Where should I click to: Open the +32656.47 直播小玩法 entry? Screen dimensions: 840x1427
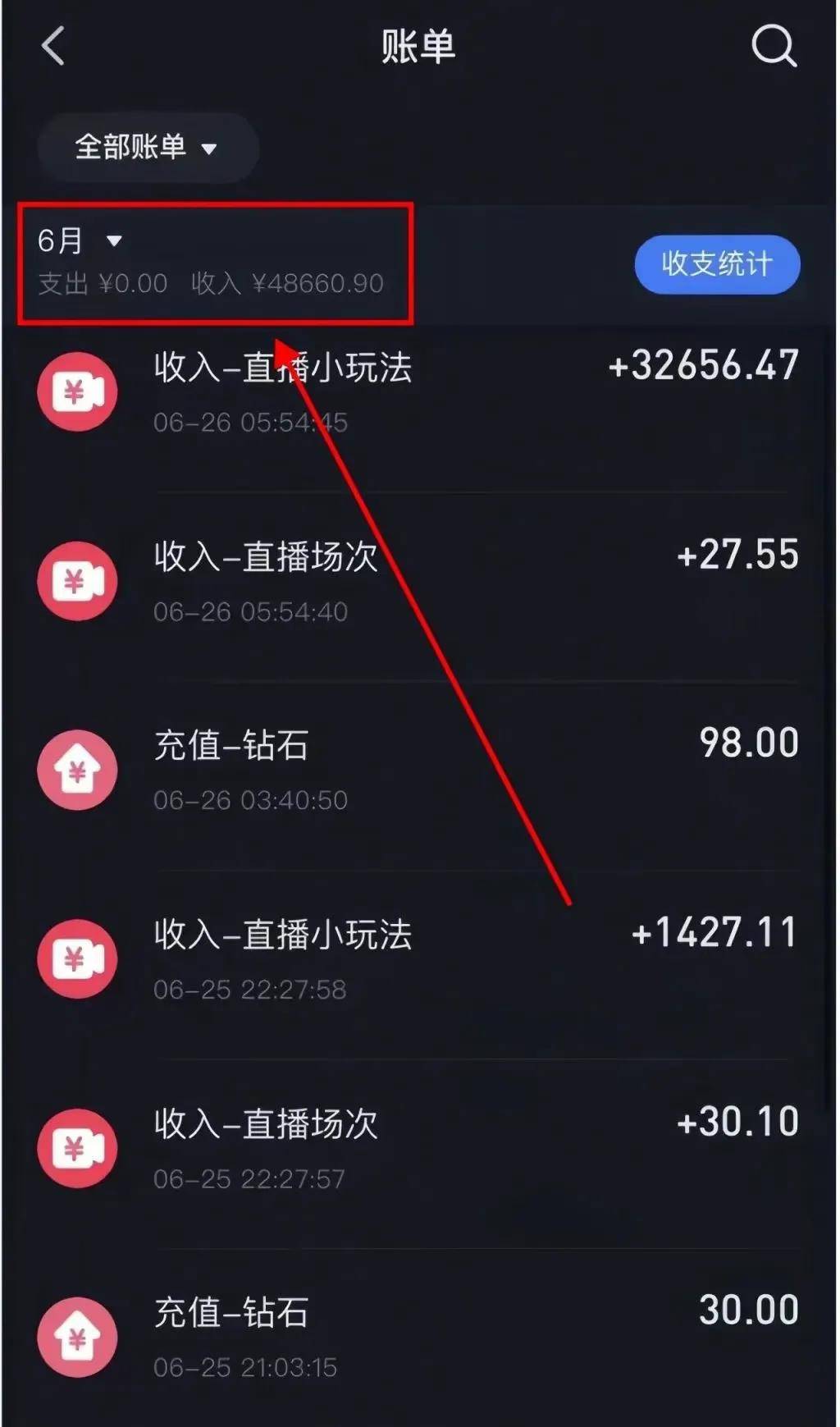(x=418, y=394)
